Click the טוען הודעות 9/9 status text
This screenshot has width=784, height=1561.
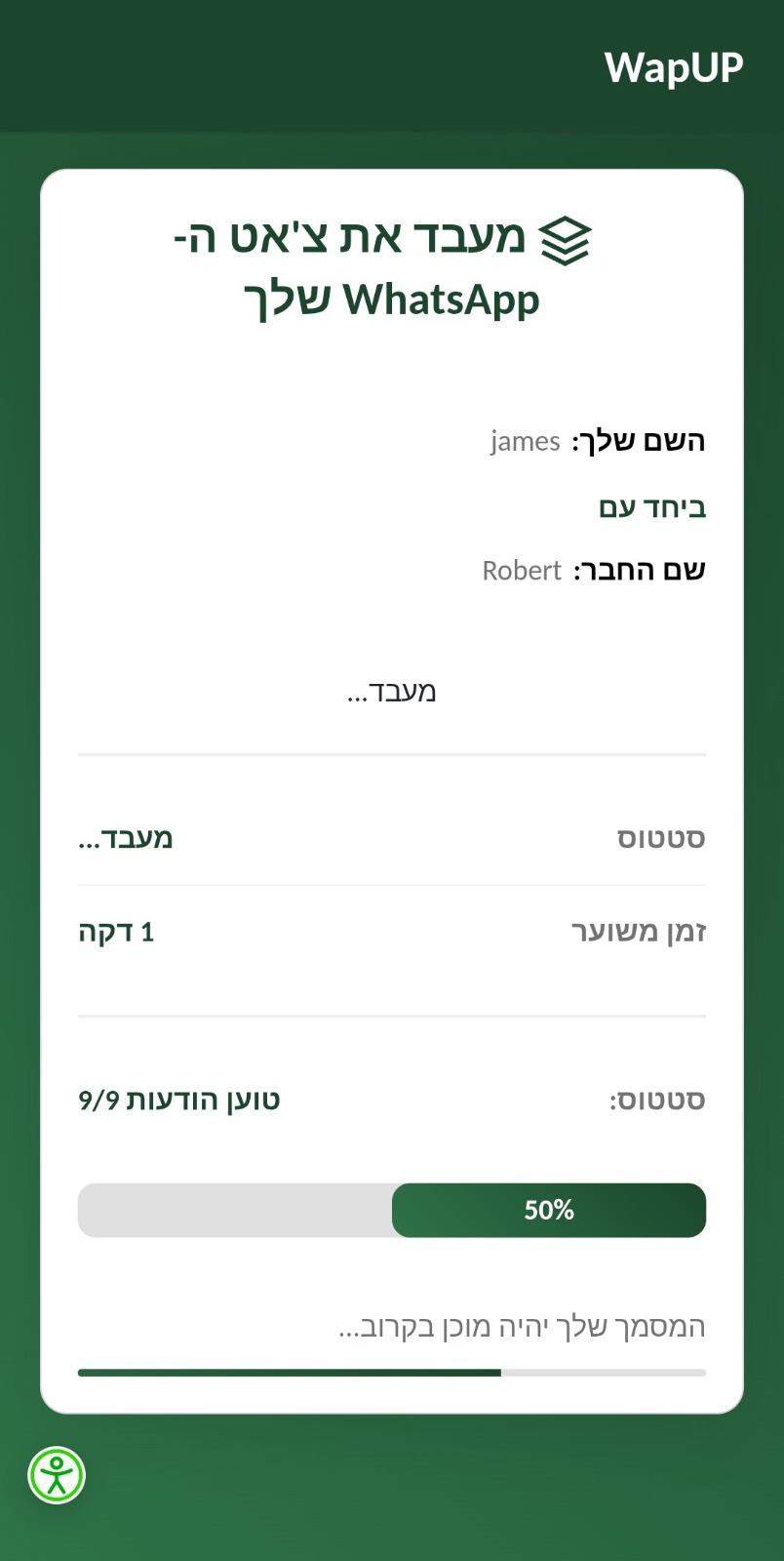[x=178, y=1100]
